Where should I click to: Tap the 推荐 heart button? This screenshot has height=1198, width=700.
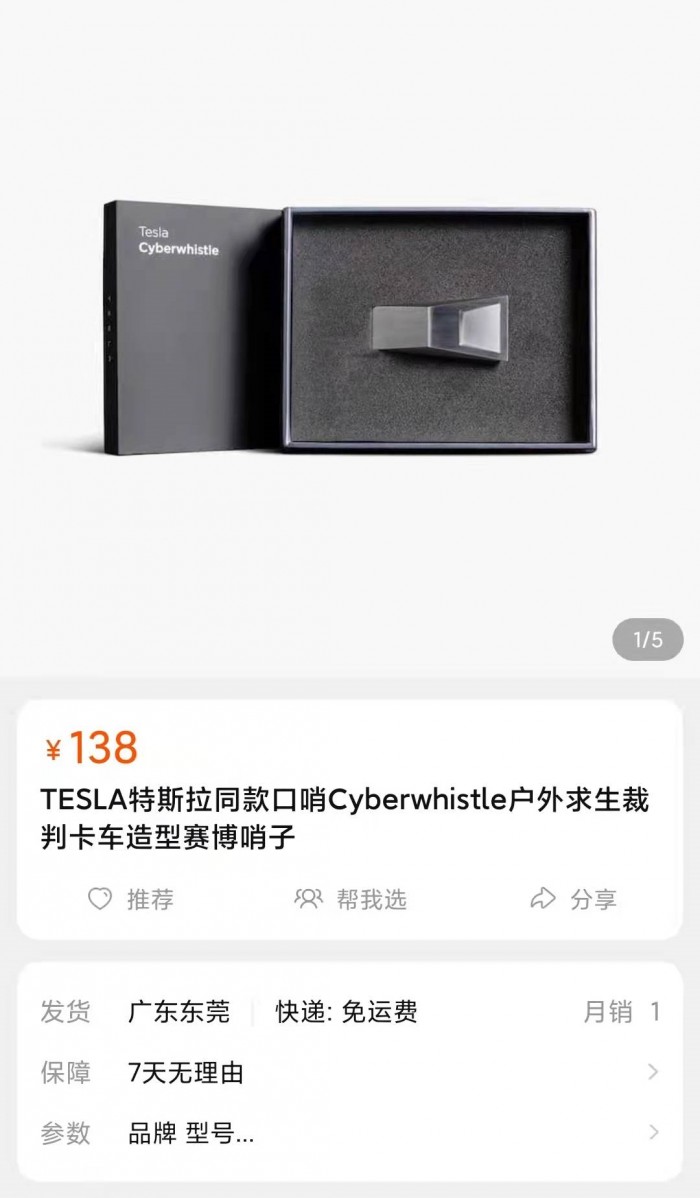[x=131, y=899]
